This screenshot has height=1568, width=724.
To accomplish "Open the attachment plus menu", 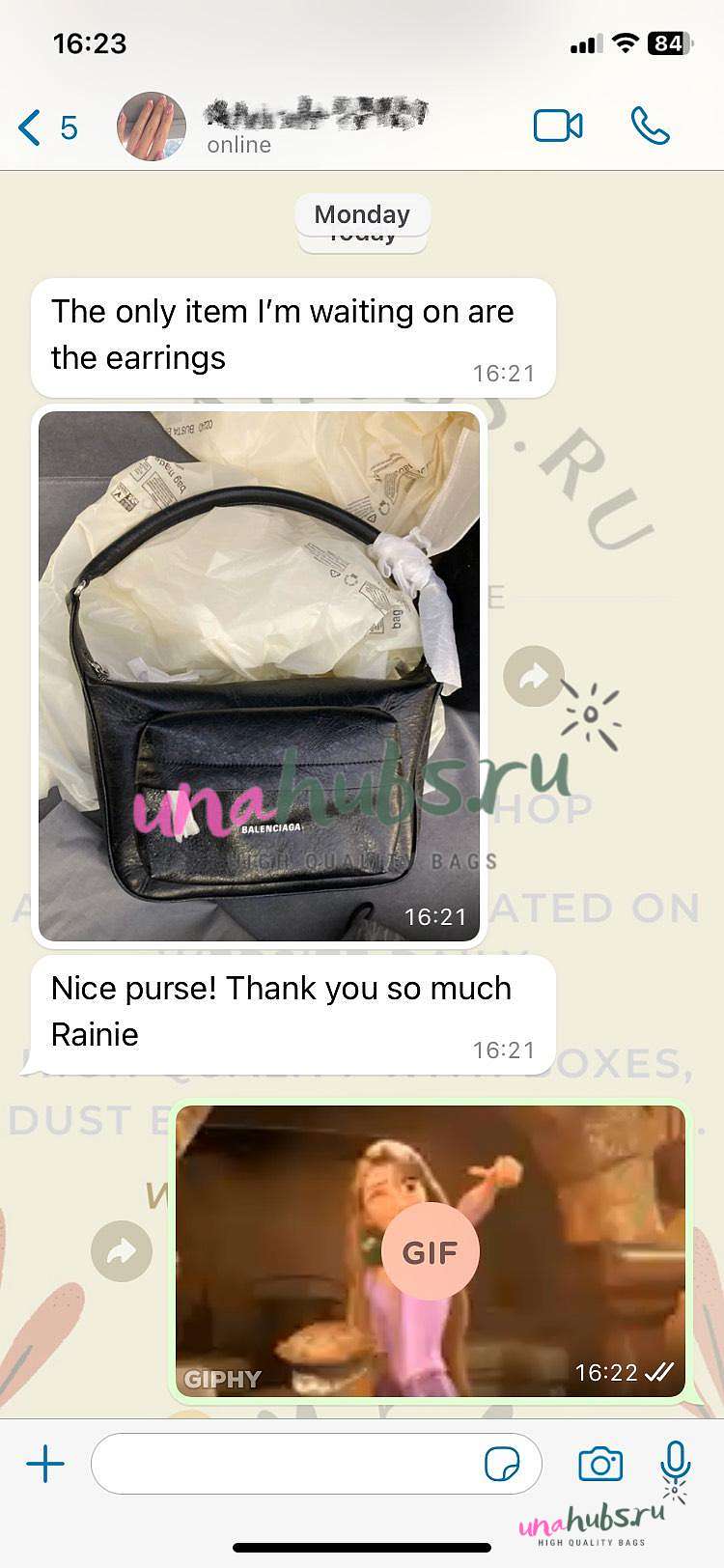I will point(45,1464).
